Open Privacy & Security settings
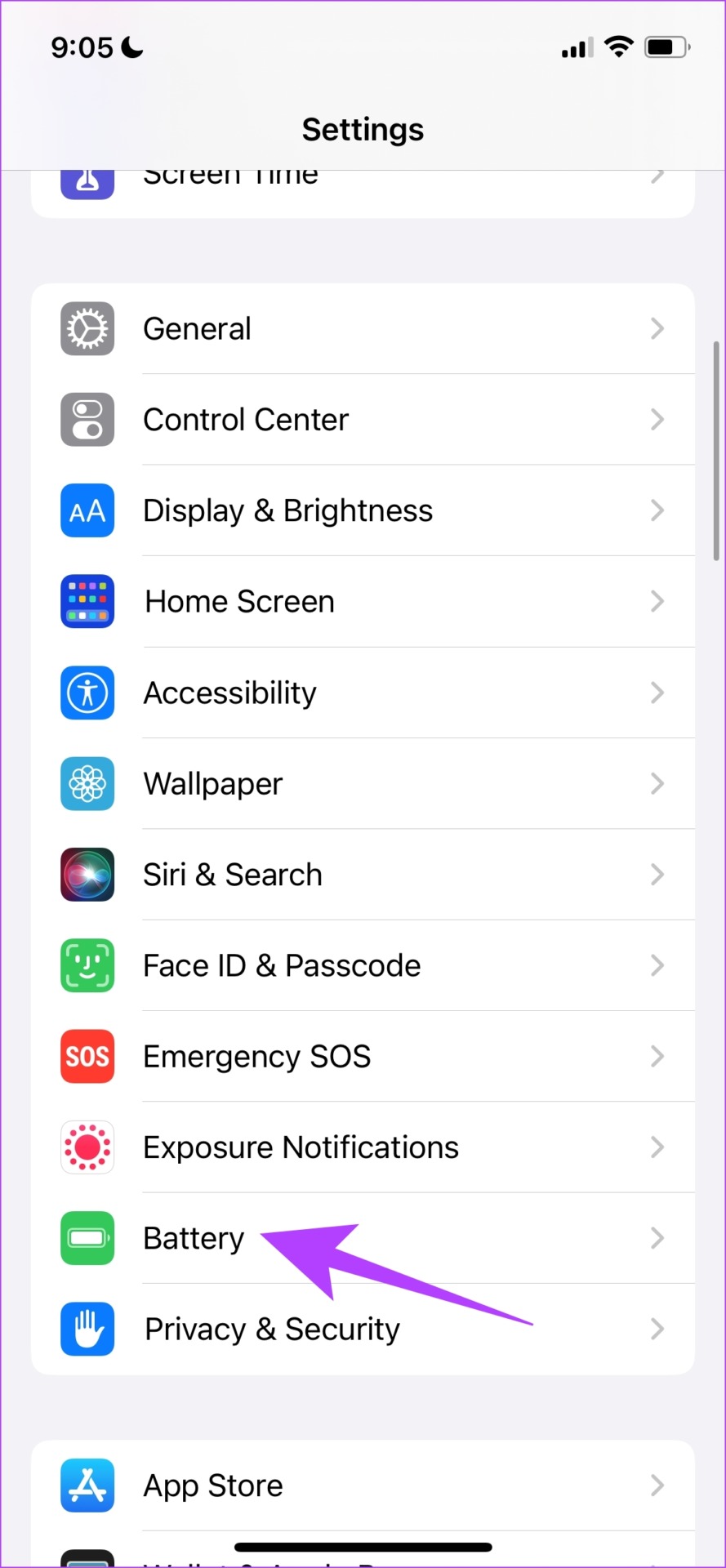 pos(363,1330)
